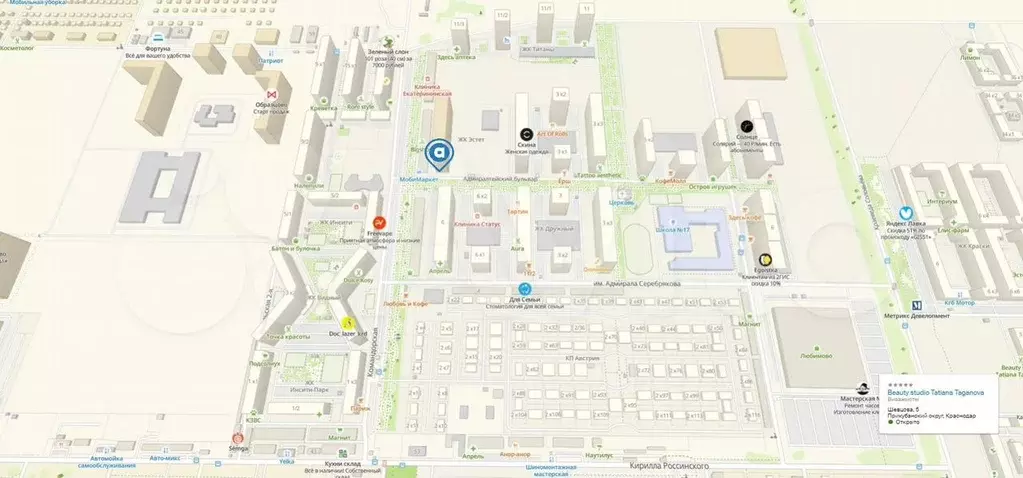The height and width of the screenshot is (478, 1023).
Task: Tap the Яндекс Лавка marker
Action: (906, 213)
